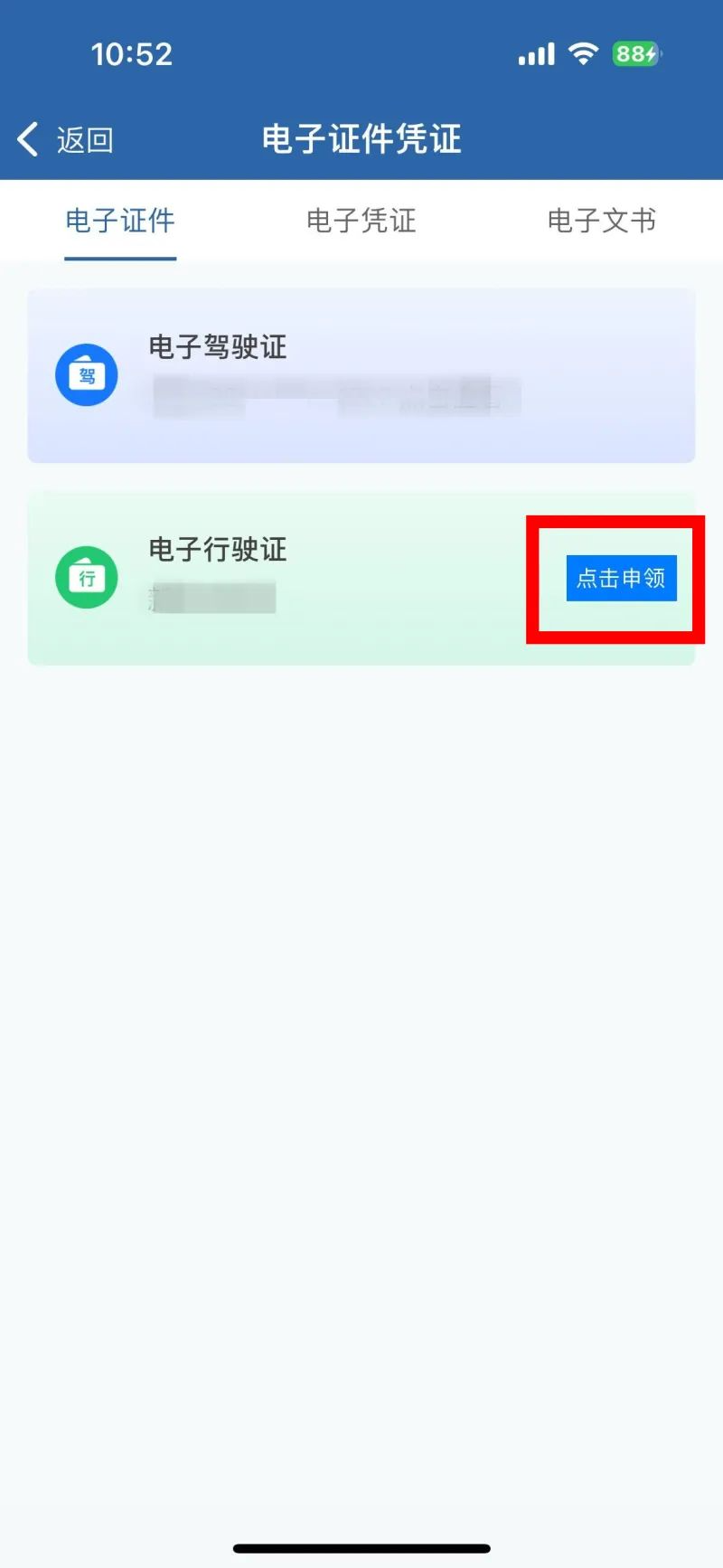Switch to the 电子凭证 tab
The width and height of the screenshot is (723, 1568).
pyautogui.click(x=361, y=221)
